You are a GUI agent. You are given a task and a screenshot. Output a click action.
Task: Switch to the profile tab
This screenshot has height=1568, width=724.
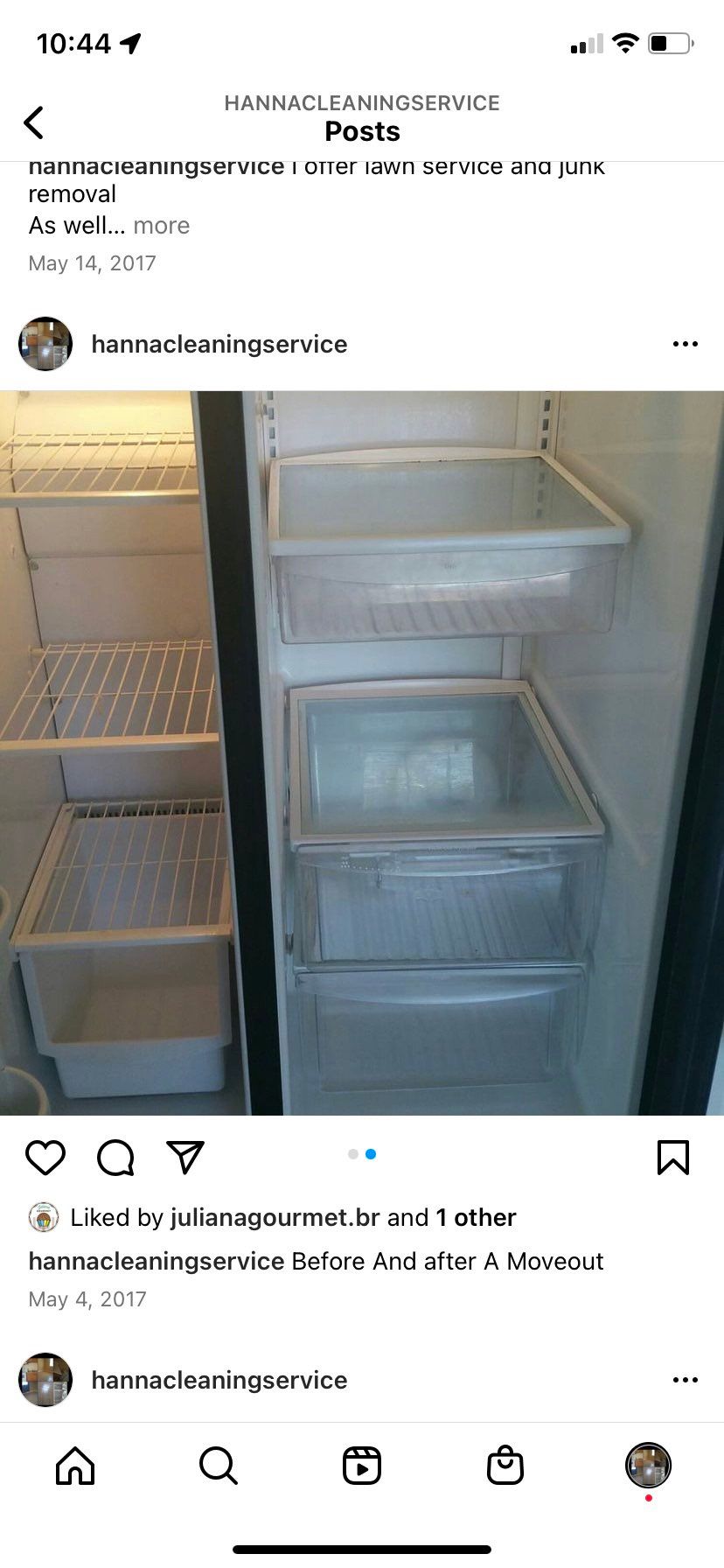click(648, 1466)
